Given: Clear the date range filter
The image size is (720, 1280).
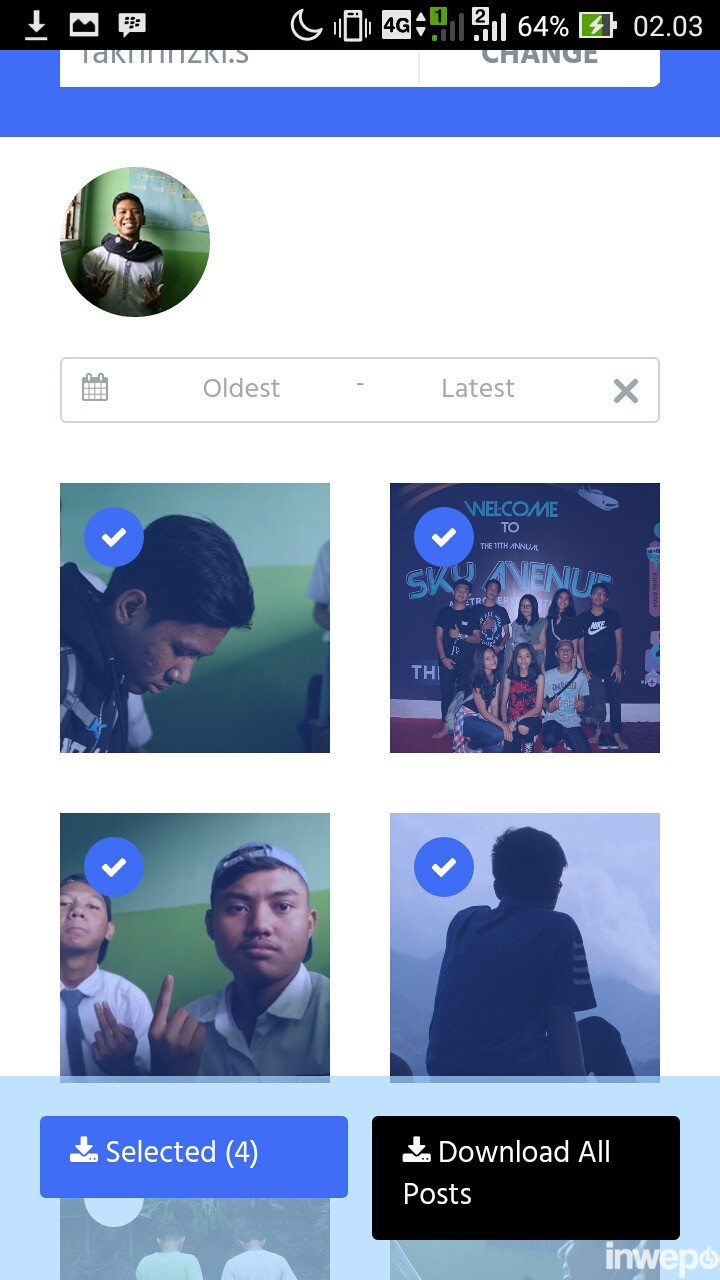Looking at the screenshot, I should click(626, 391).
